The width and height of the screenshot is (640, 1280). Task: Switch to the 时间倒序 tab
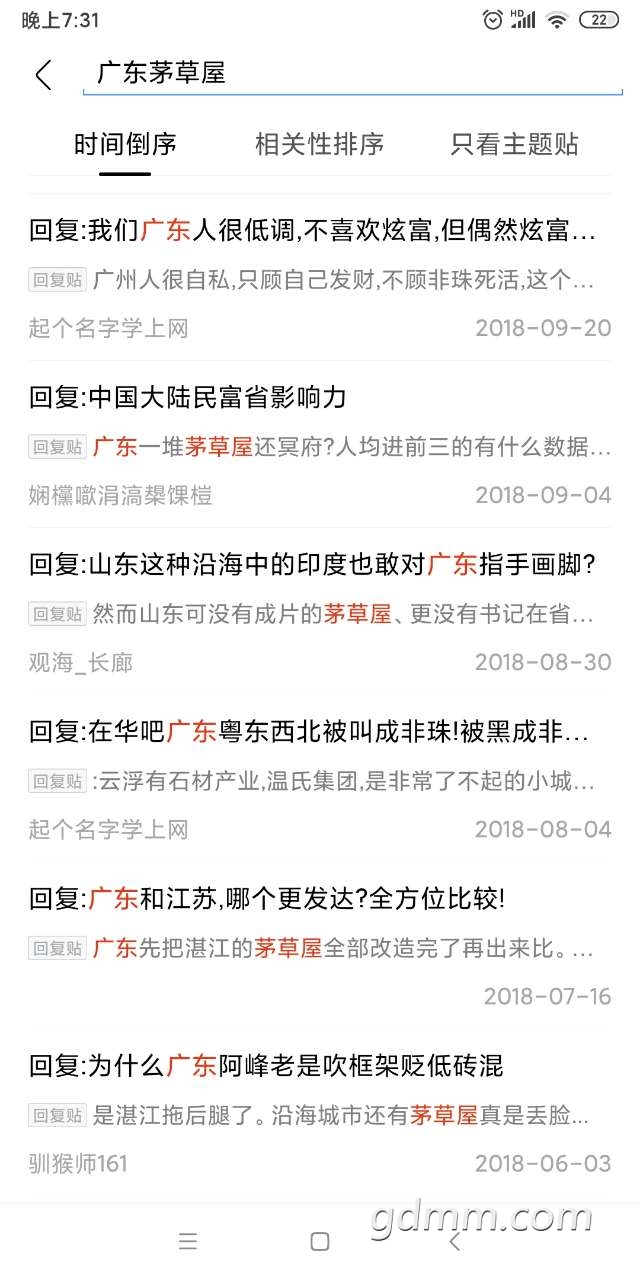point(125,145)
